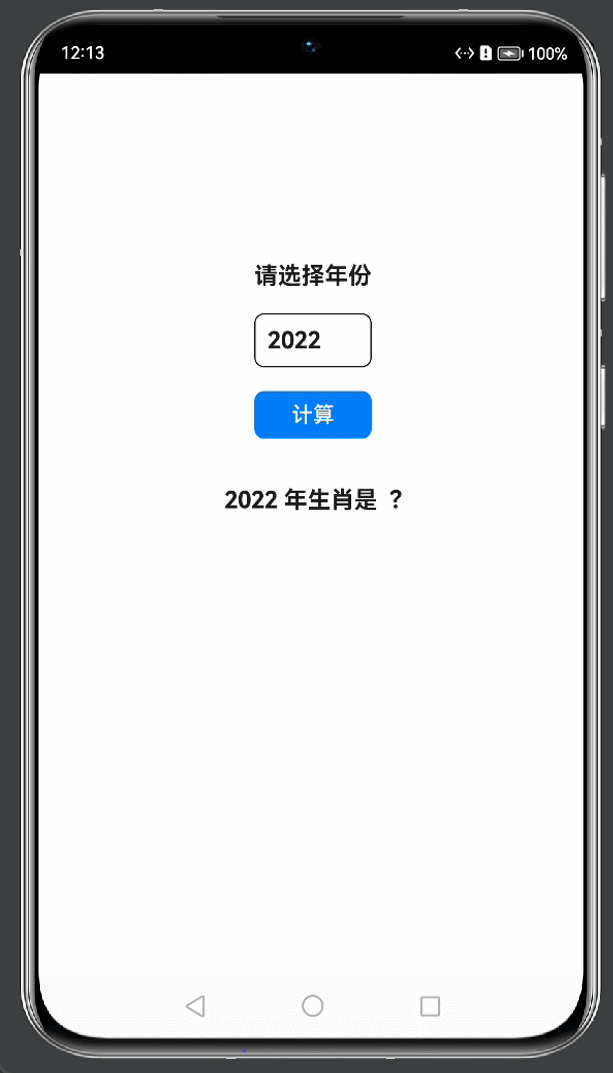Open the recent apps overview
Image resolution: width=613 pixels, height=1073 pixels.
(x=430, y=1006)
